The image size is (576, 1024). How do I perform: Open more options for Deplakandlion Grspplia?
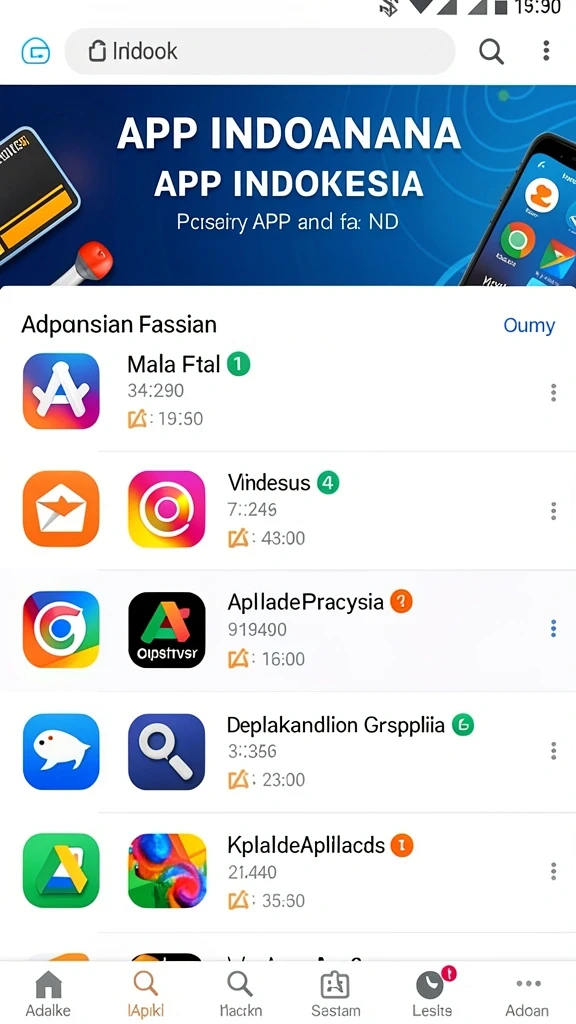coord(553,751)
